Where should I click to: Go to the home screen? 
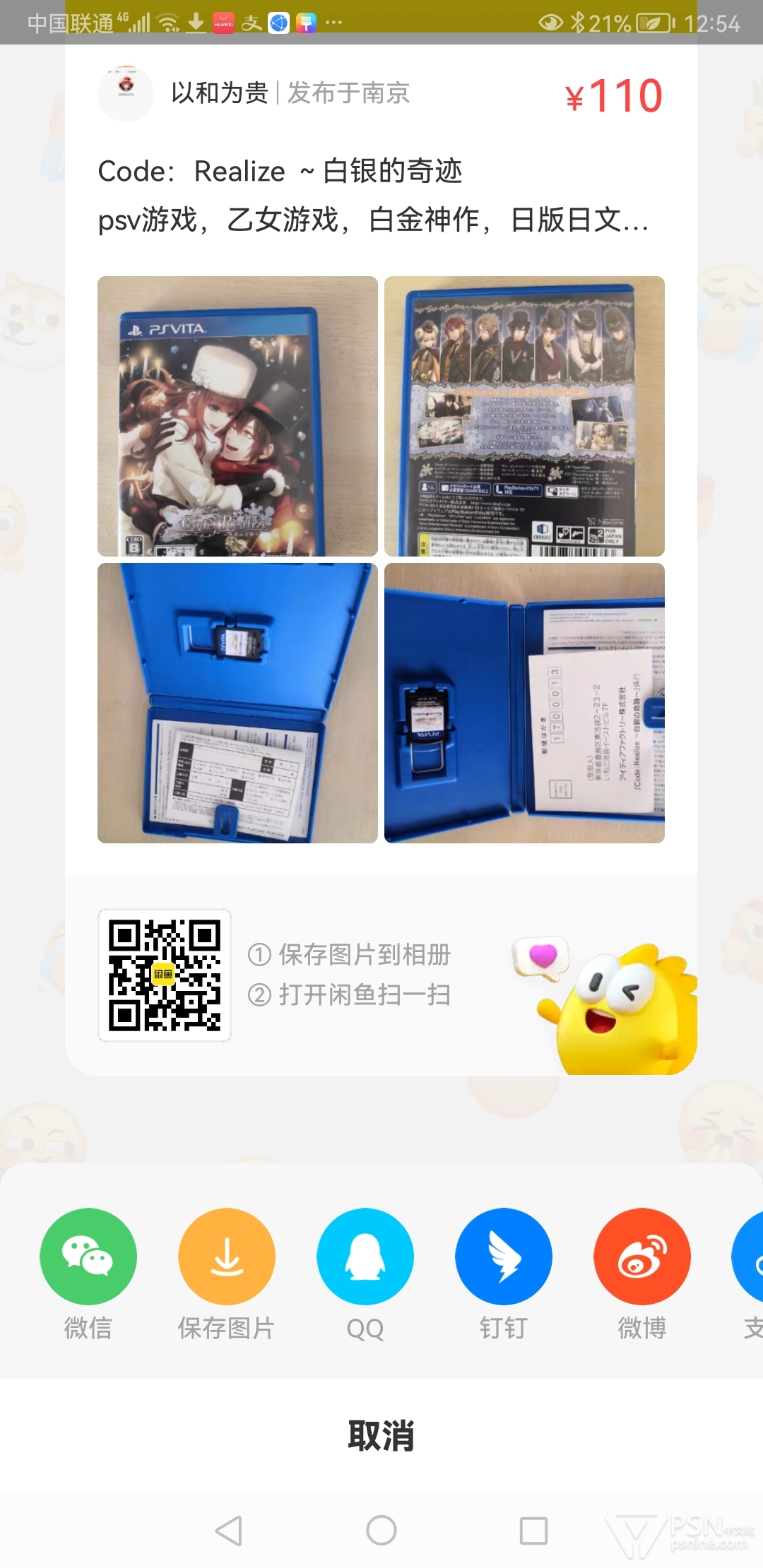tap(381, 1531)
